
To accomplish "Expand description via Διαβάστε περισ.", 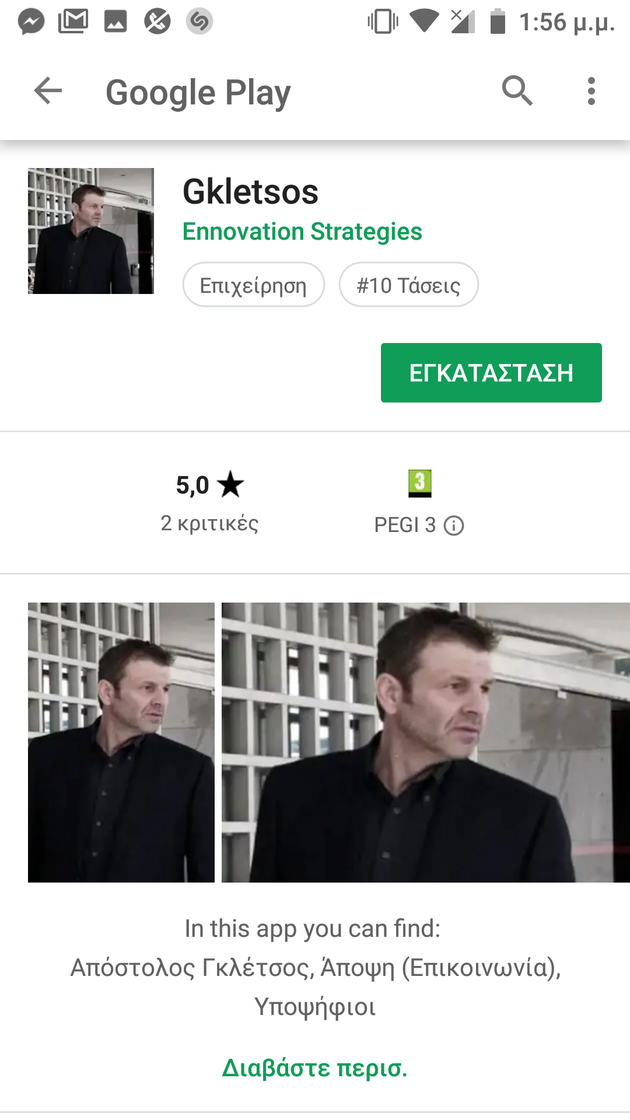I will (314, 1067).
